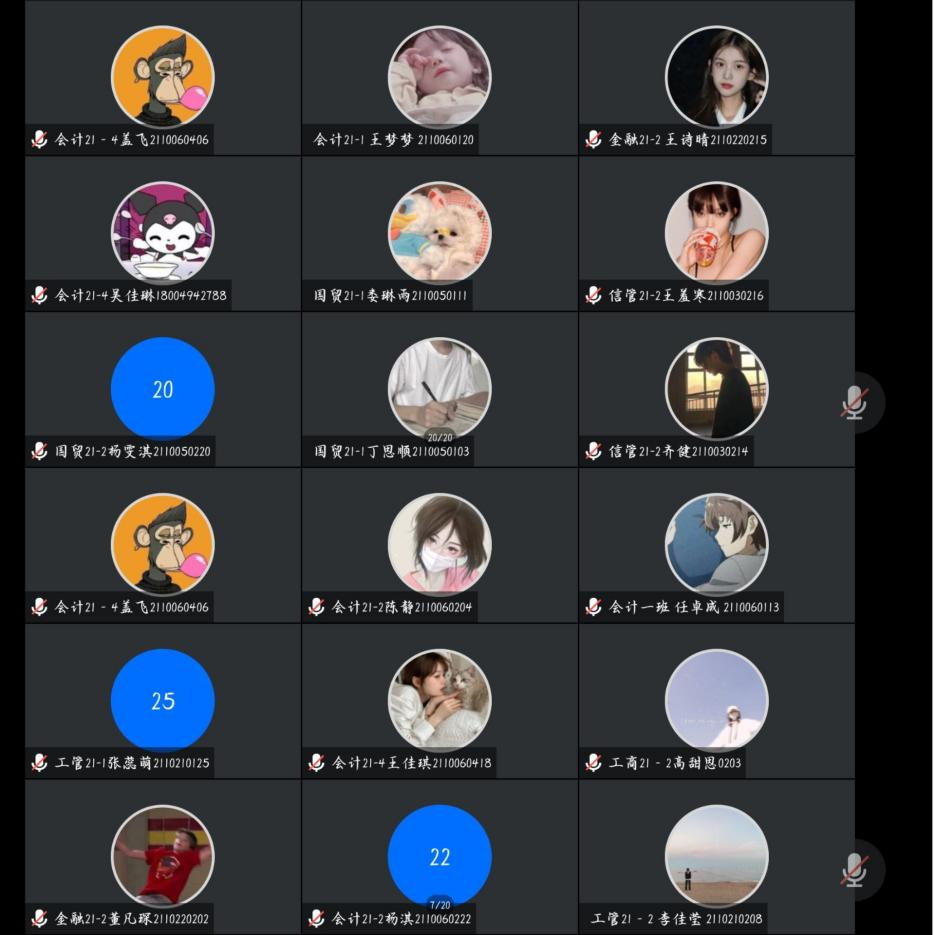Select participant tile of 王梦梦 2110060120
The width and height of the screenshot is (935, 935).
[439, 77]
